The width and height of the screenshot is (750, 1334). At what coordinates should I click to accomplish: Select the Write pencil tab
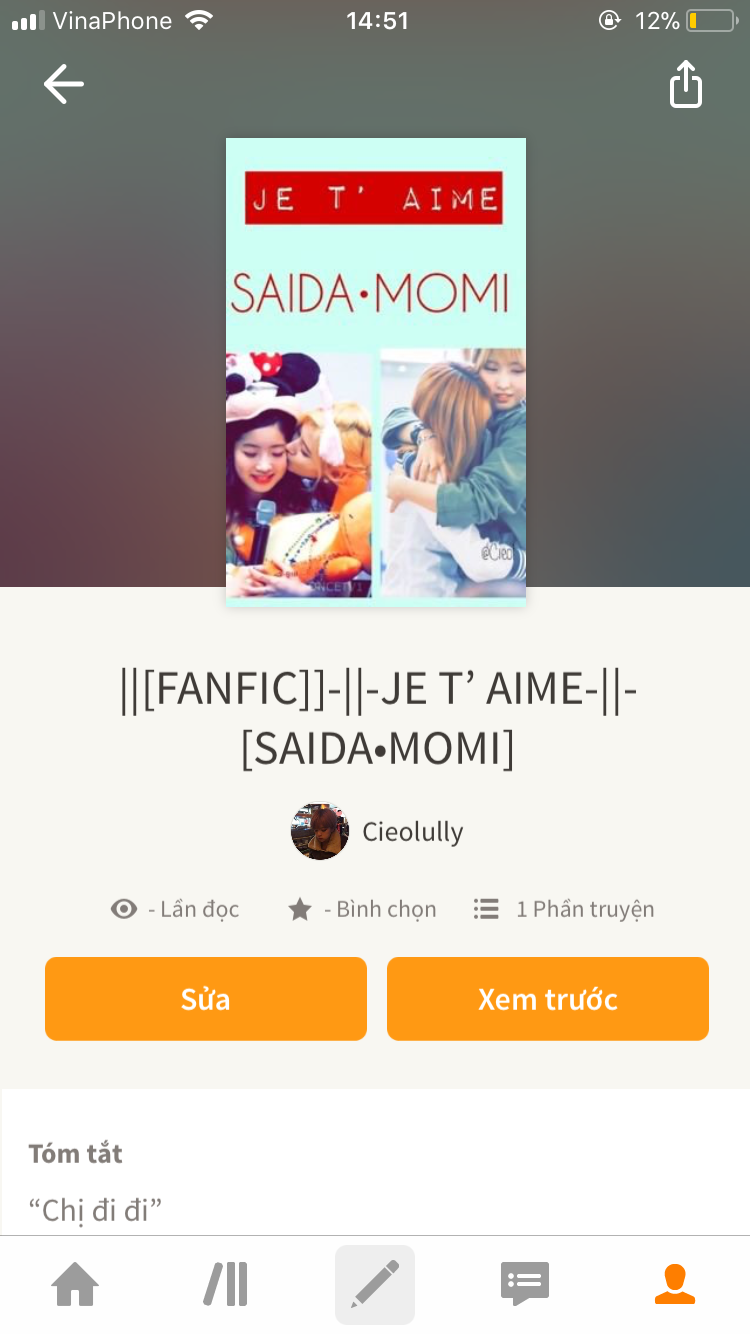(x=375, y=1284)
